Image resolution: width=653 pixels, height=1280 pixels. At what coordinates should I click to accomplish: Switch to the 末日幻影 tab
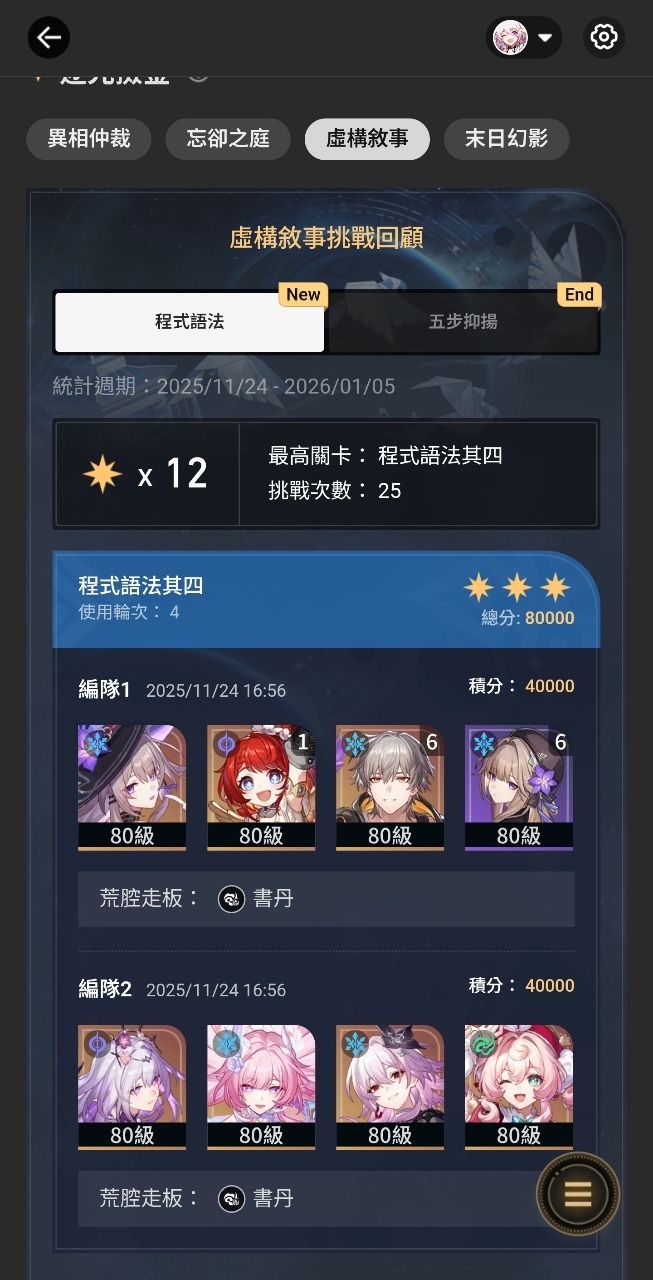click(506, 139)
